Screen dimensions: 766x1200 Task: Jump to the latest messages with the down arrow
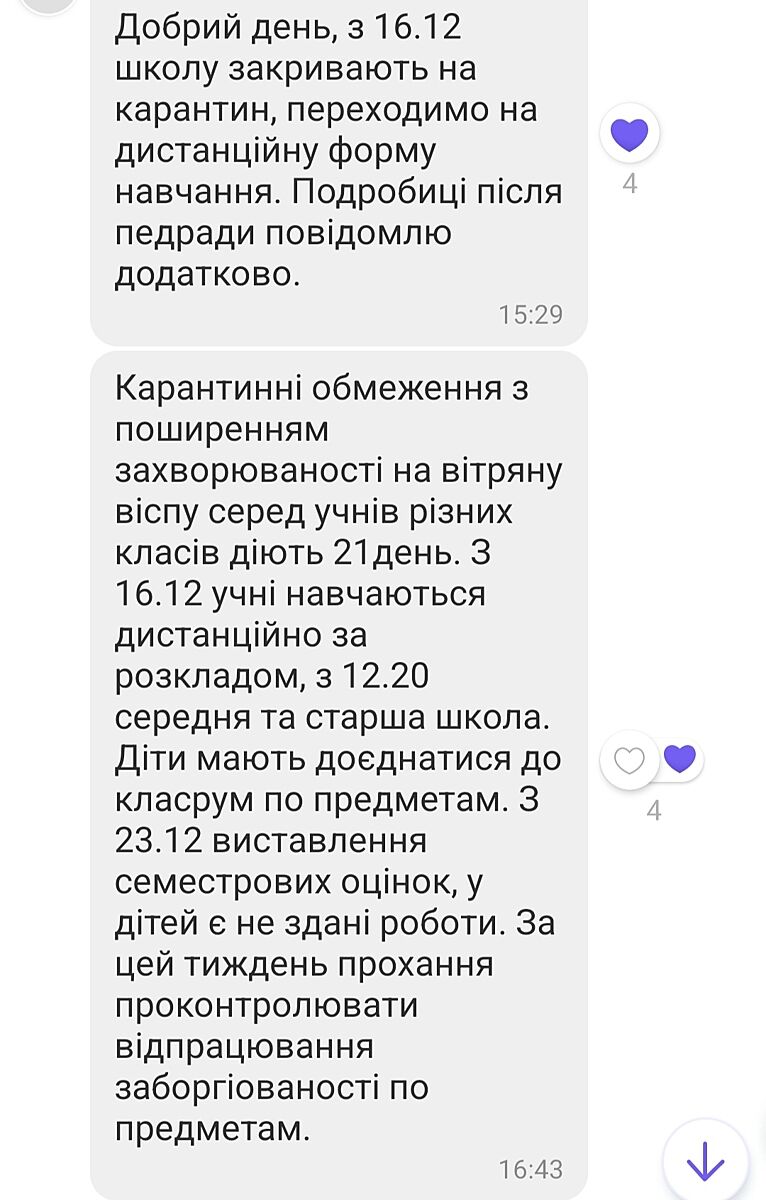point(706,1161)
